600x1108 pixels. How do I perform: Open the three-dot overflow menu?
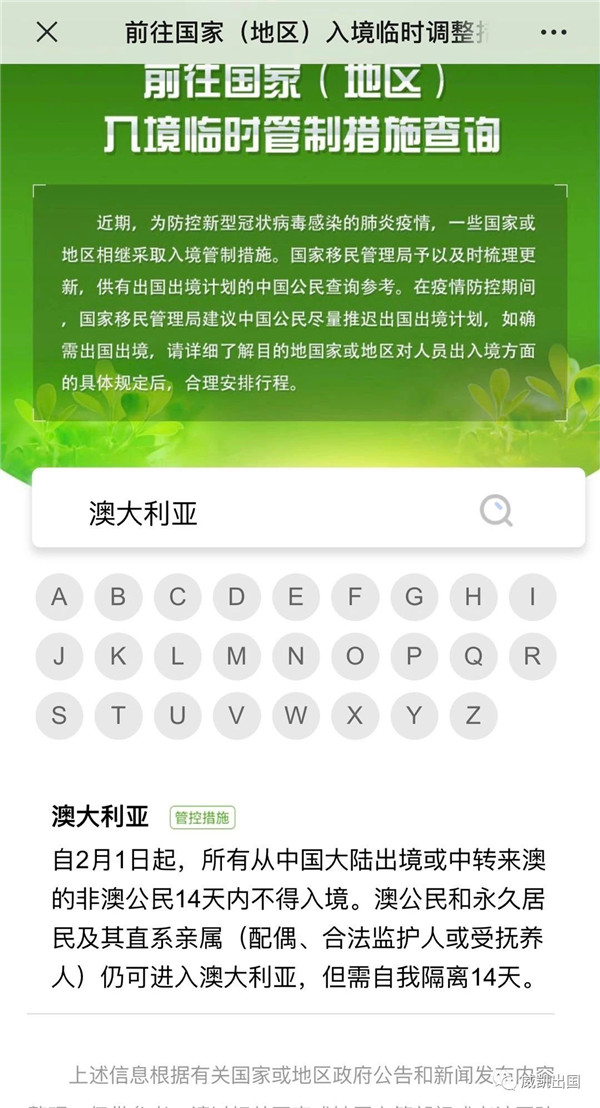(x=553, y=32)
